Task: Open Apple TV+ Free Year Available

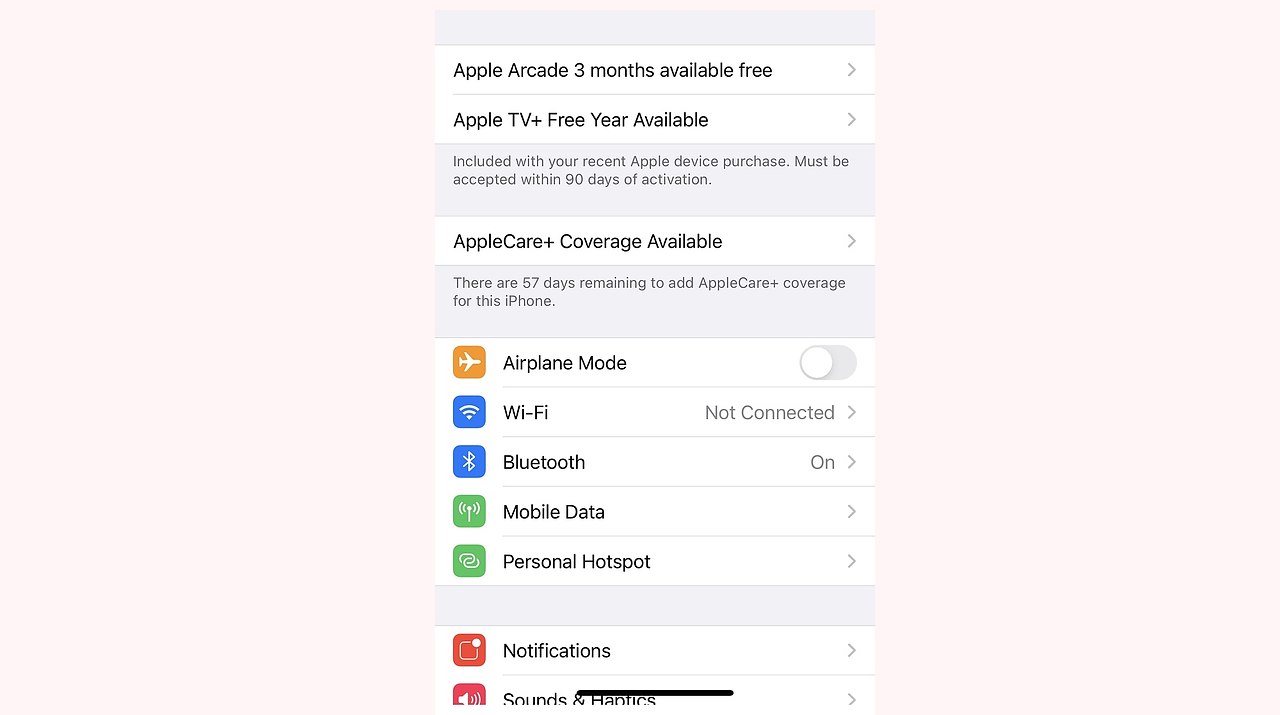Action: [x=654, y=120]
